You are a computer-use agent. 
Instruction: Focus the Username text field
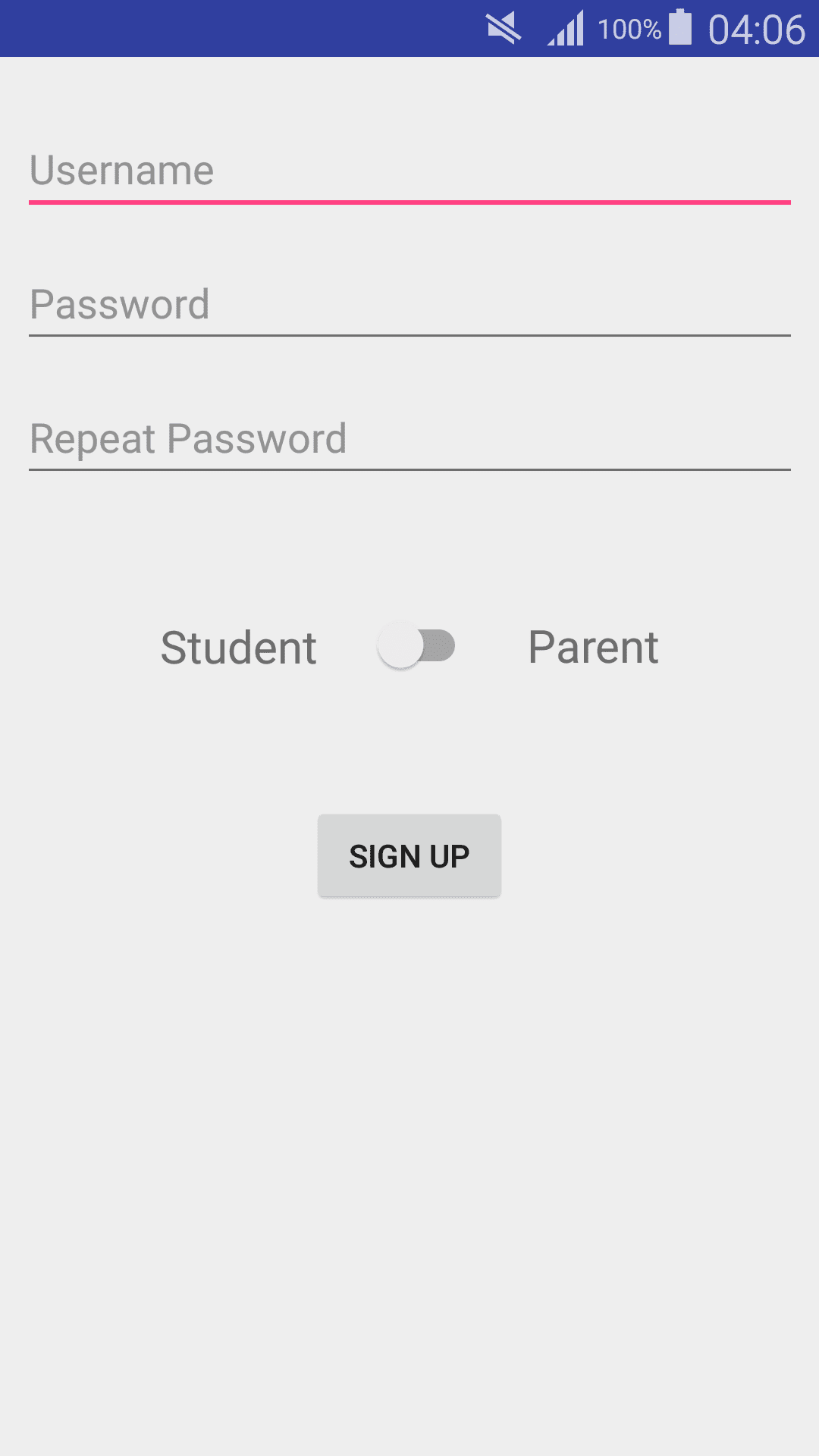click(409, 171)
